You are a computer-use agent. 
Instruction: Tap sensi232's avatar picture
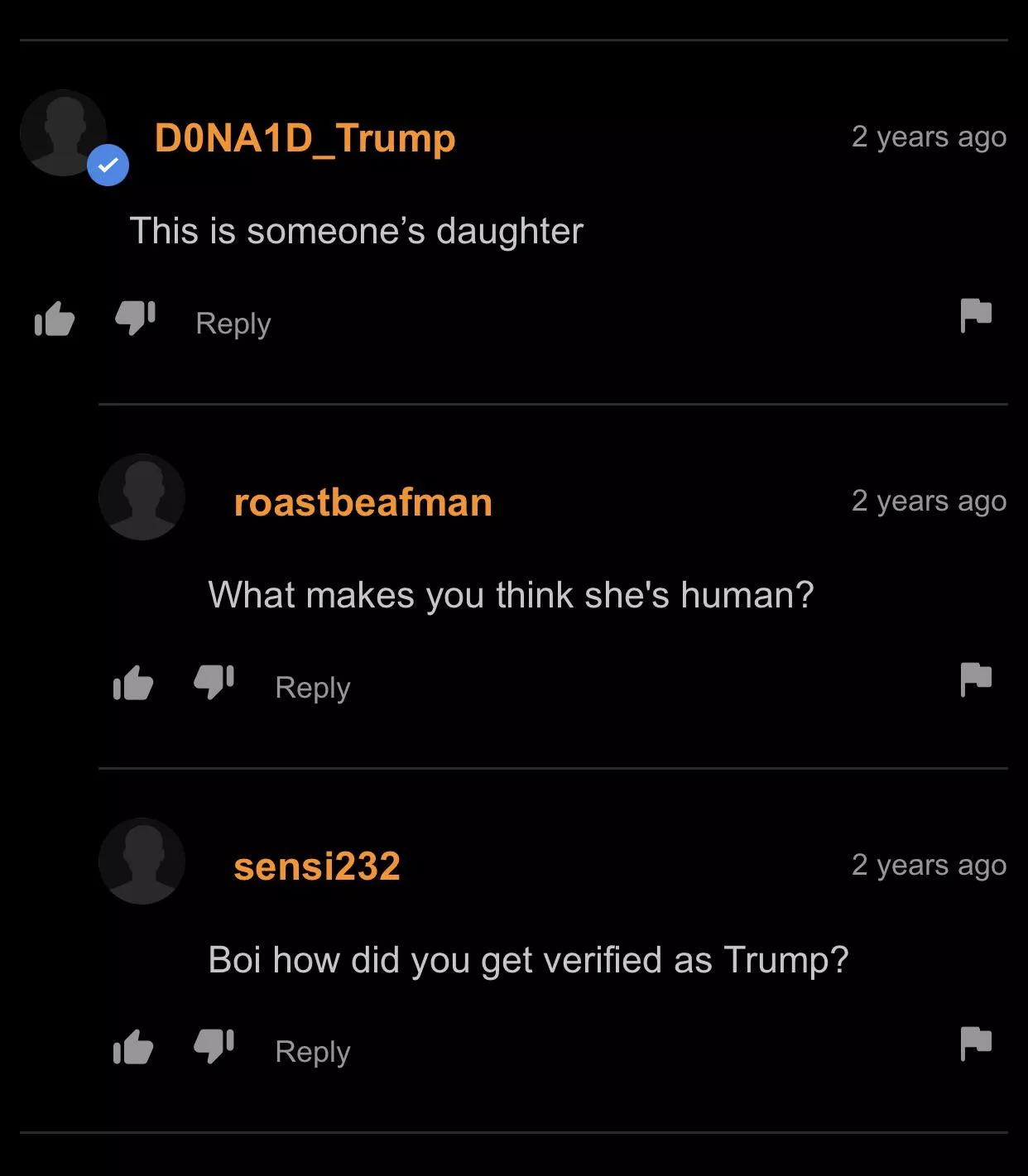[142, 861]
